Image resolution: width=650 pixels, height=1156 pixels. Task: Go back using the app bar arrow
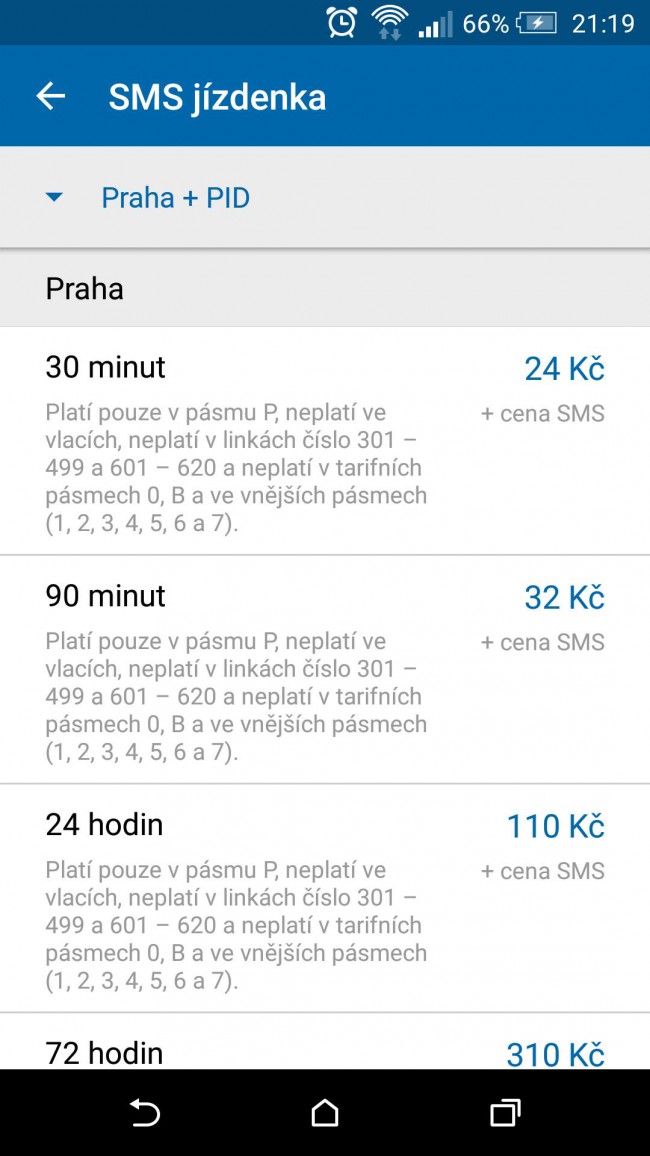51,97
